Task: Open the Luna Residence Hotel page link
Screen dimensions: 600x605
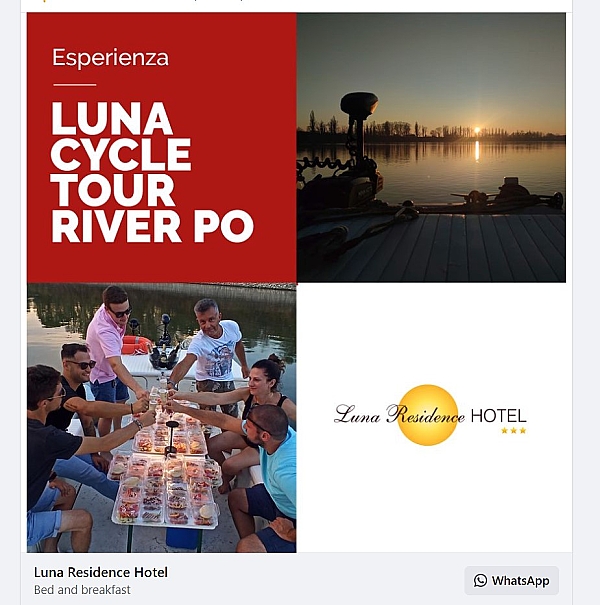Action: pos(101,572)
